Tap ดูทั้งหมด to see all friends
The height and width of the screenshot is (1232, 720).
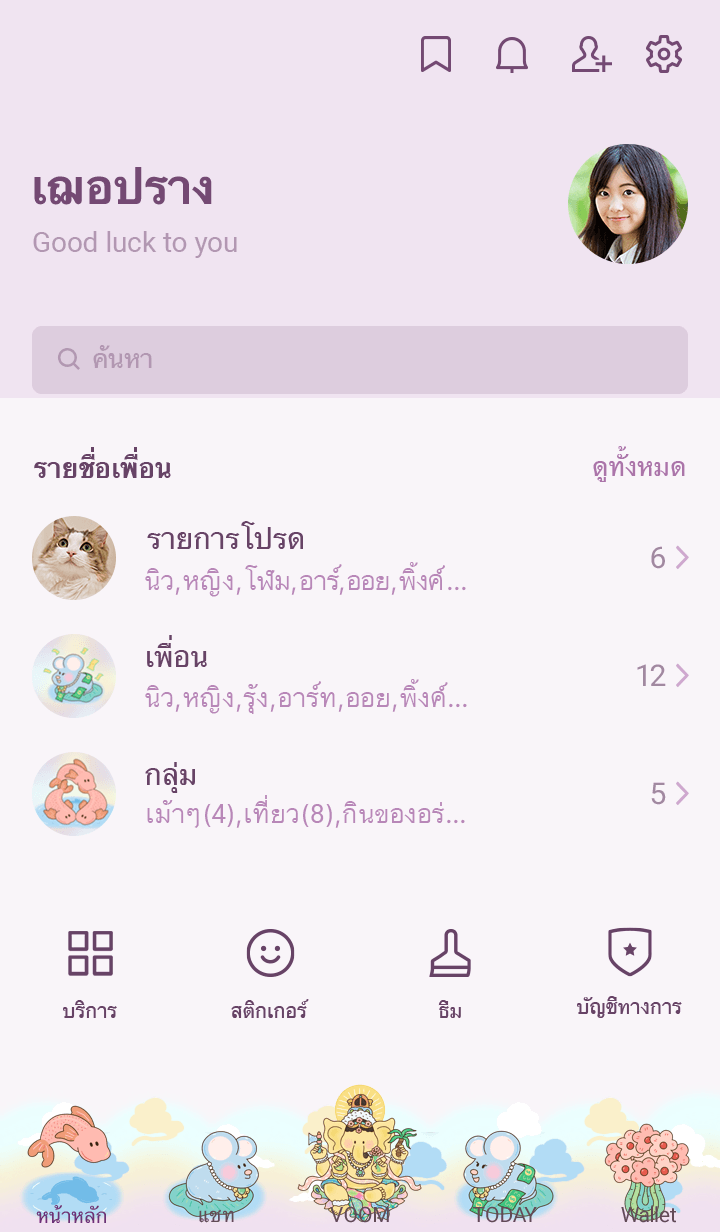tap(638, 468)
